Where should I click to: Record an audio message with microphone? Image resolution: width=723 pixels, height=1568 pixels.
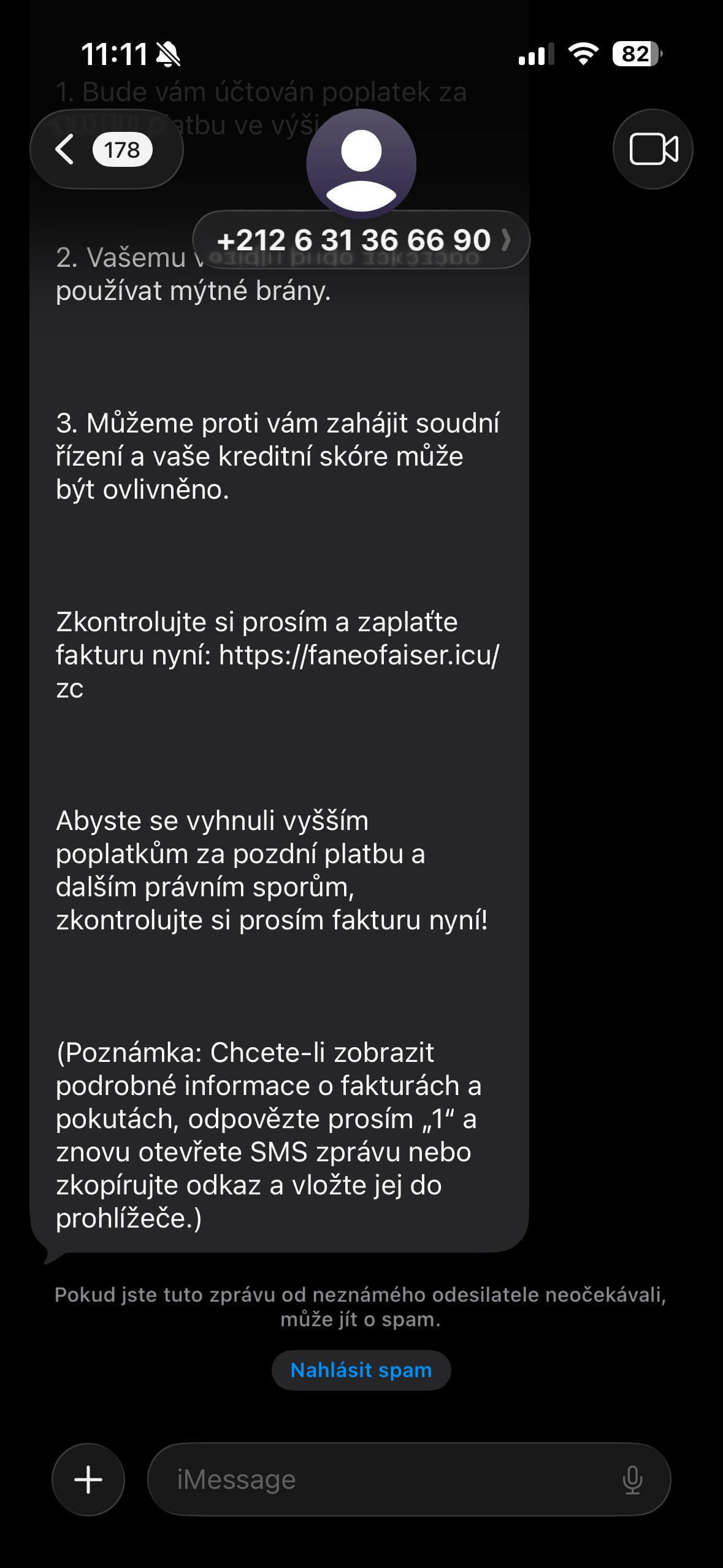632,1480
